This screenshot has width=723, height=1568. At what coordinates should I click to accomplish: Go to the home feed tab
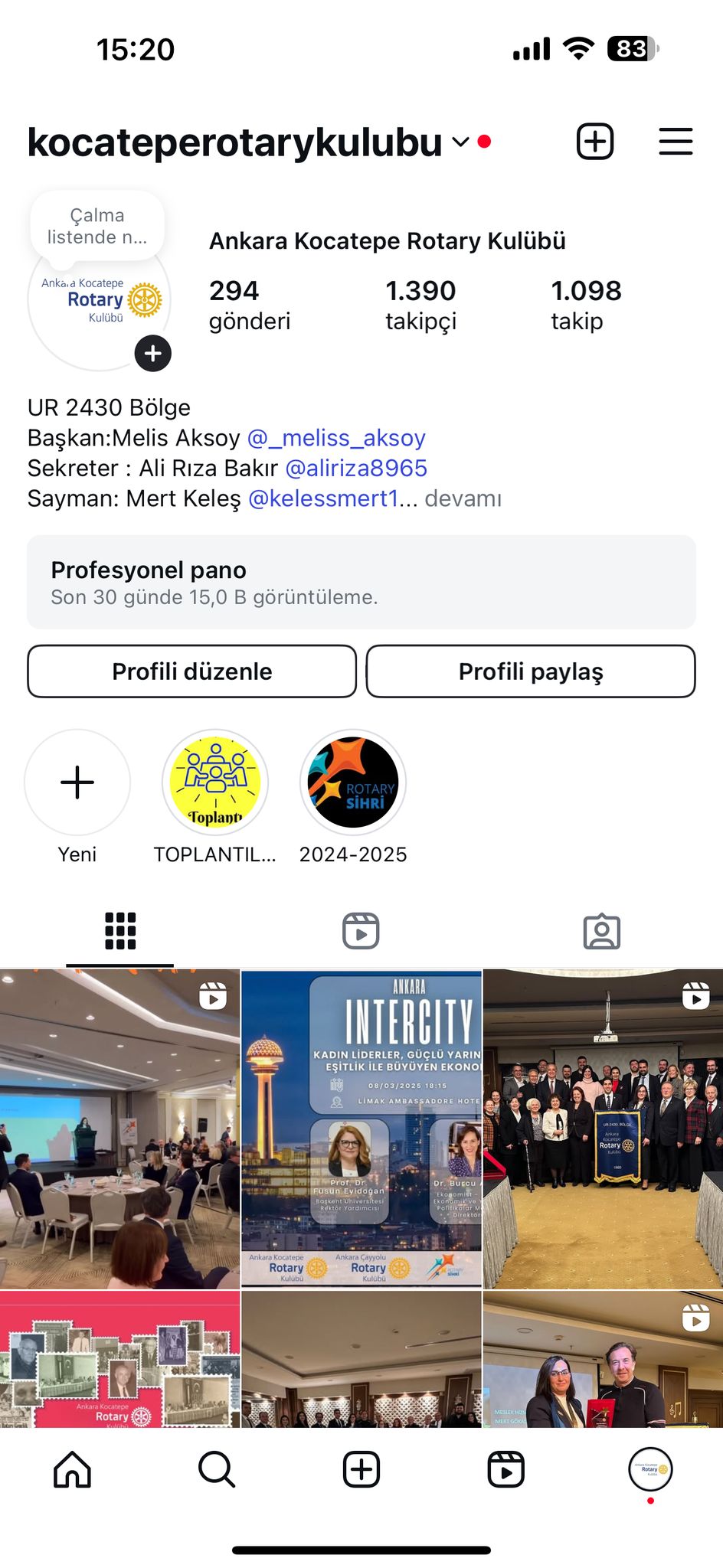tap(73, 1469)
